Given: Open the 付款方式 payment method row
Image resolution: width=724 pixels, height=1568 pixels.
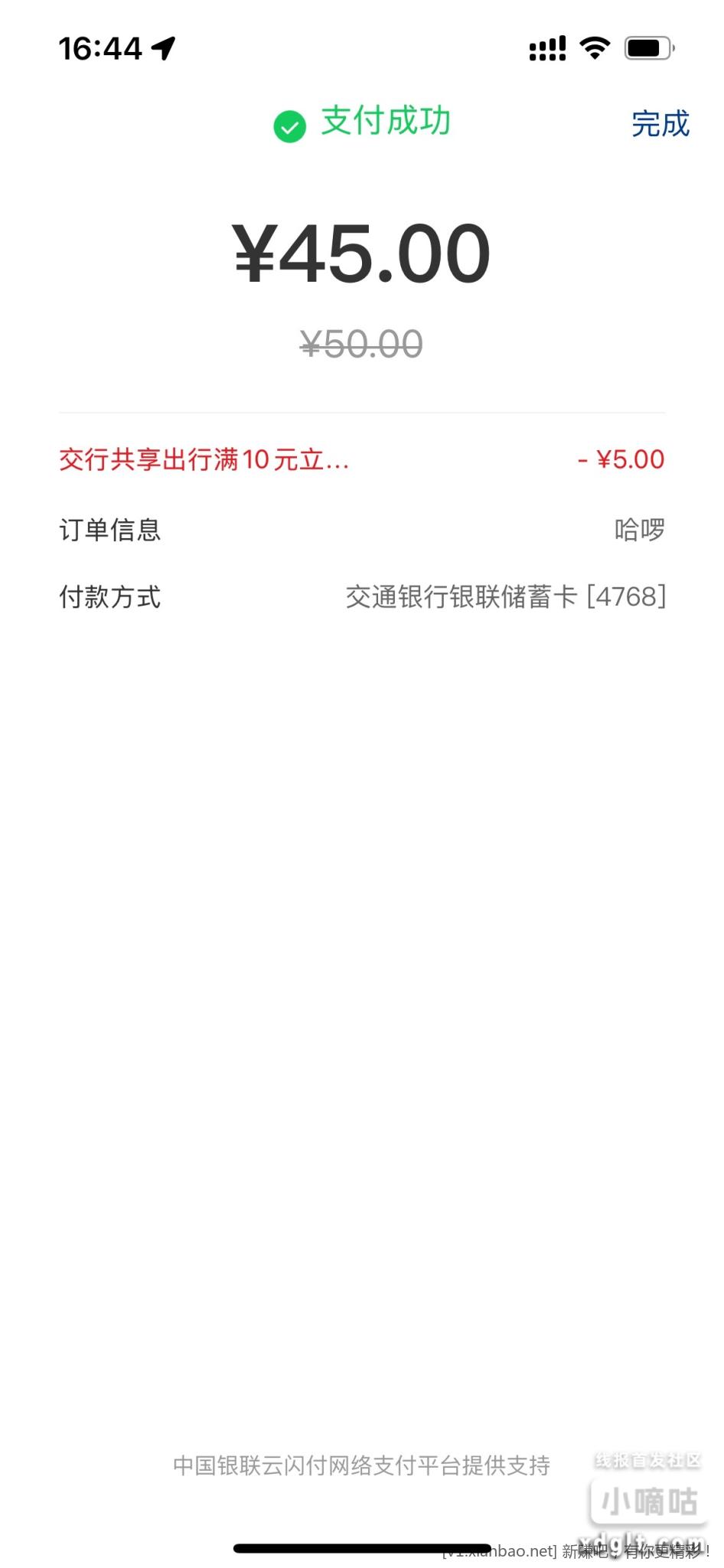Looking at the screenshot, I should (x=110, y=599).
